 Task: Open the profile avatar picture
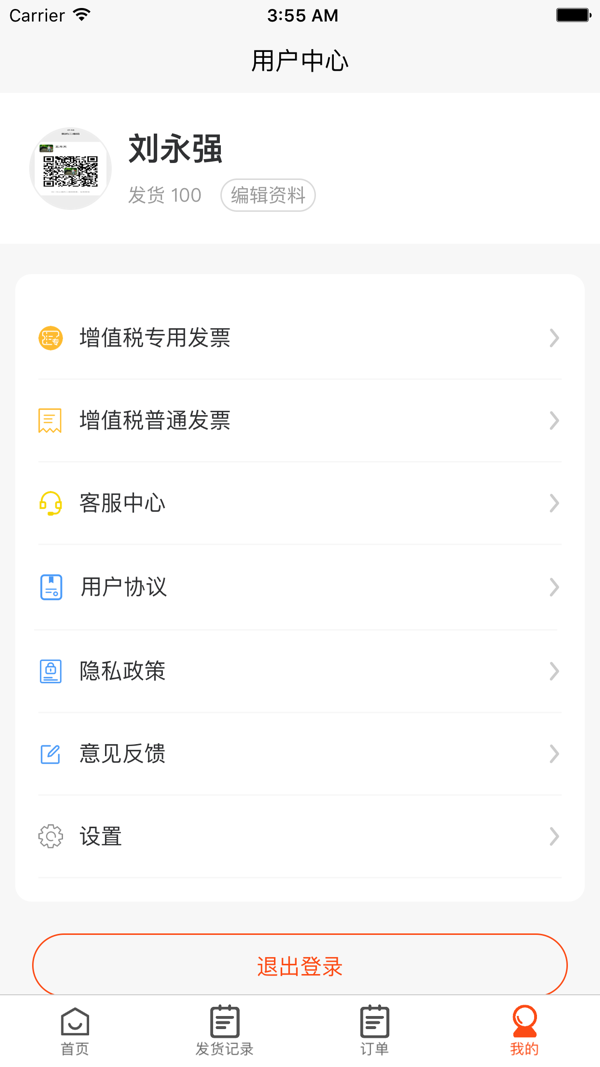[x=71, y=168]
